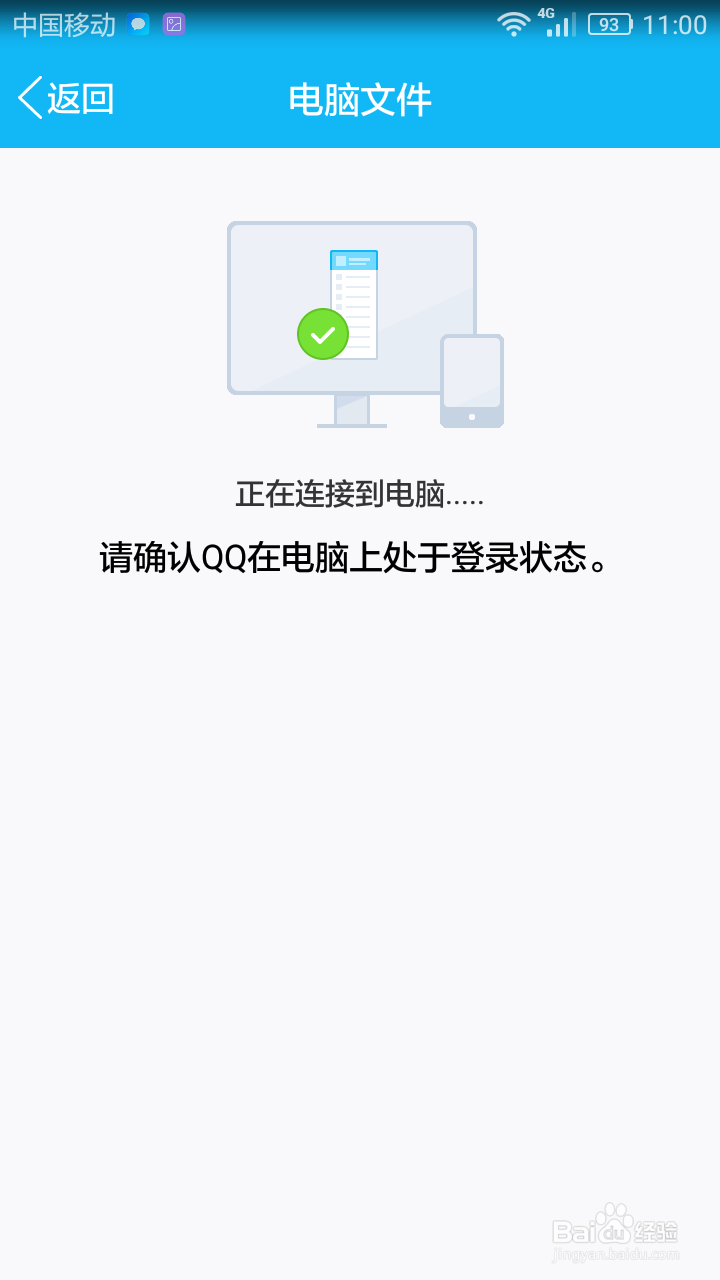This screenshot has height=1280, width=720.
Task: Tap the purple screenshot notification icon
Action: coord(172,23)
